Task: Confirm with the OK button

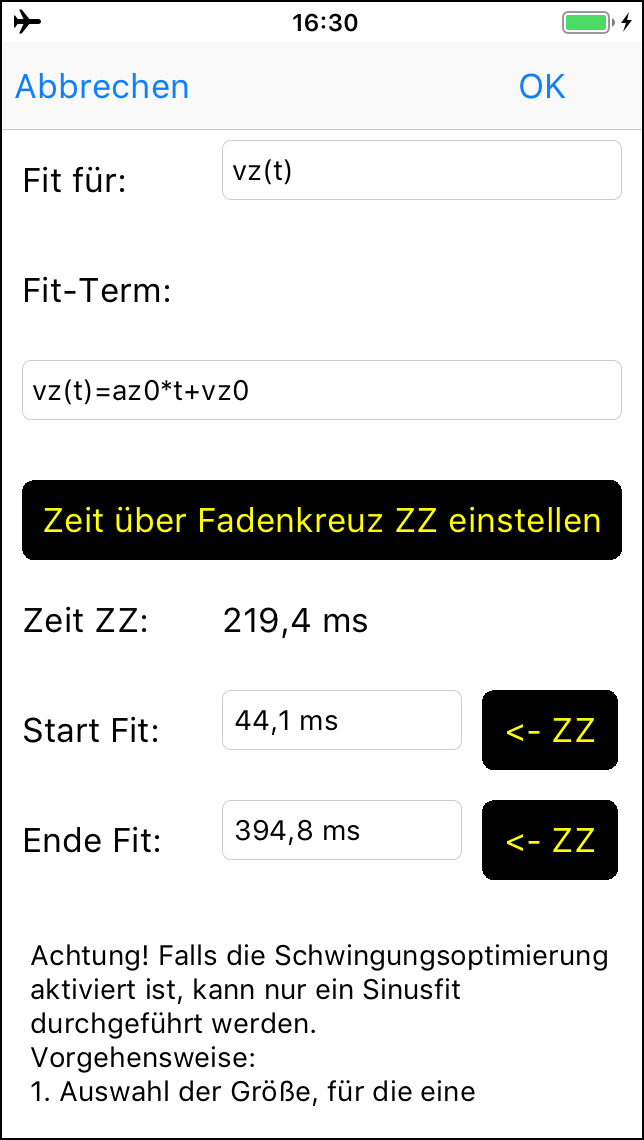Action: click(x=542, y=87)
